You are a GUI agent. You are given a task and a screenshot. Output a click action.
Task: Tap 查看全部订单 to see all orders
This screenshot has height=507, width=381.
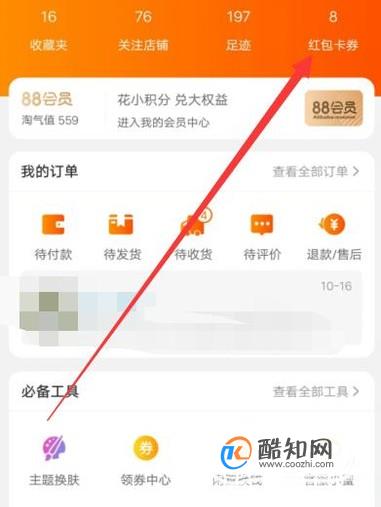(316, 172)
